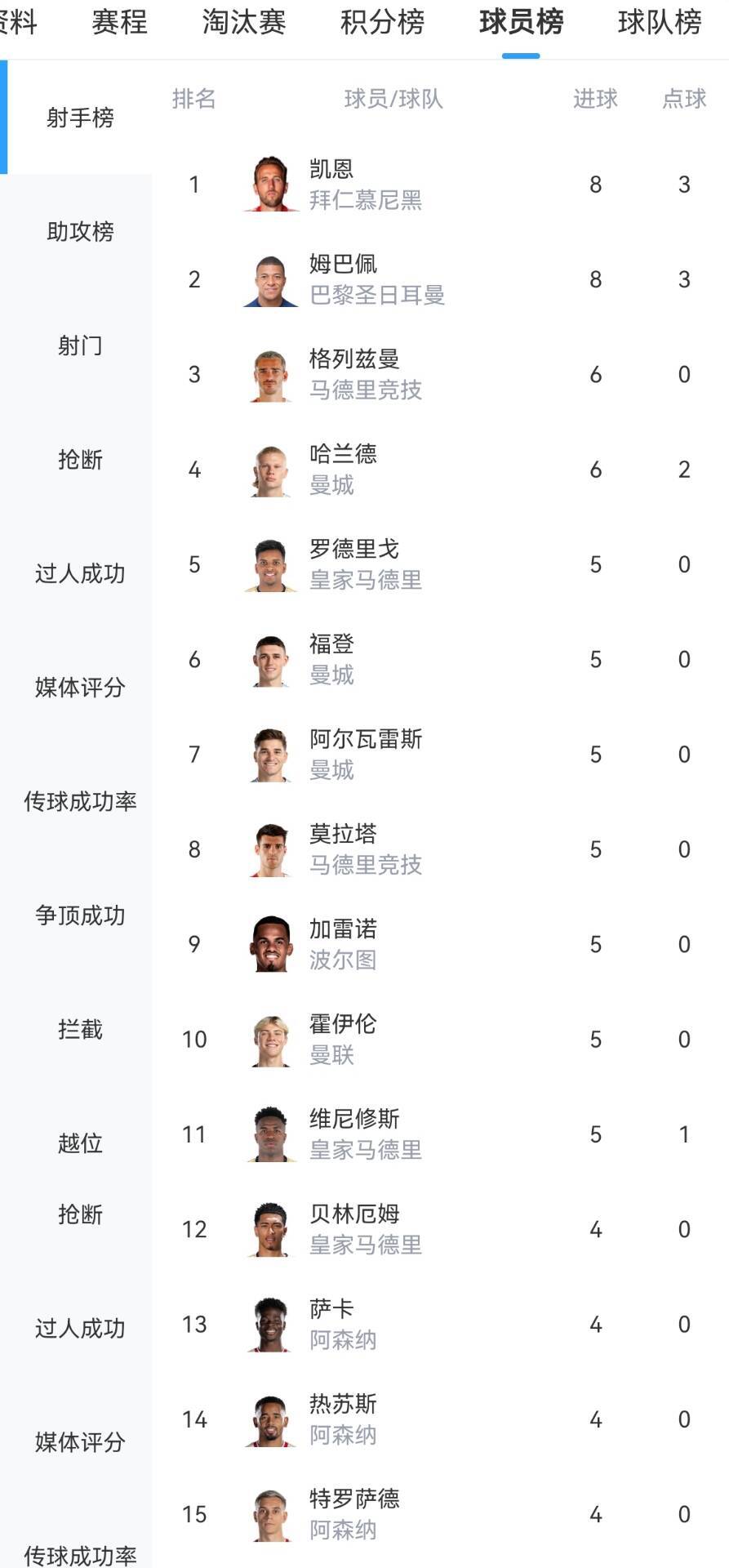The image size is (729, 1568).
Task: Open the 淘汰赛 tab
Action: 244,22
